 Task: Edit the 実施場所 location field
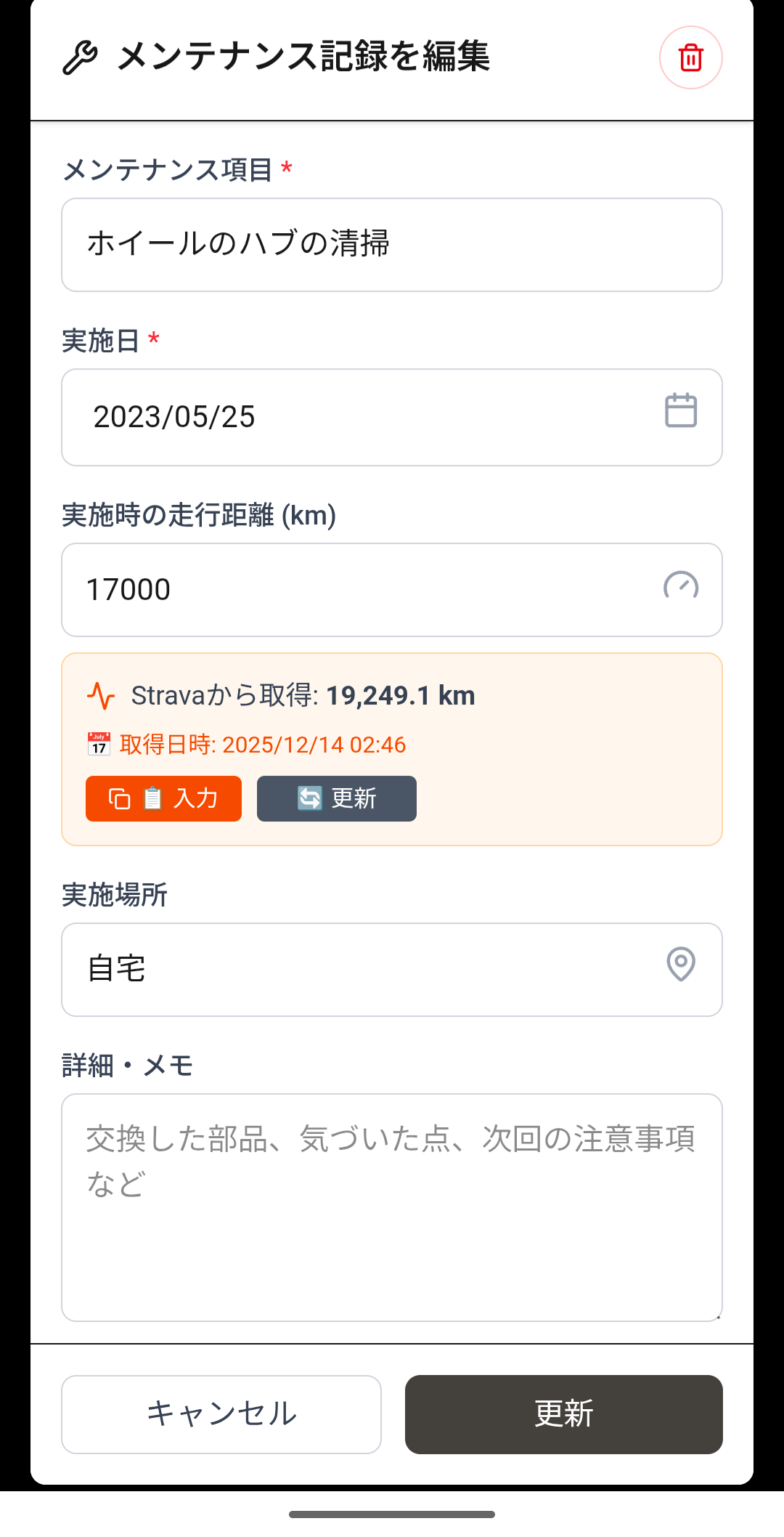[363, 969]
